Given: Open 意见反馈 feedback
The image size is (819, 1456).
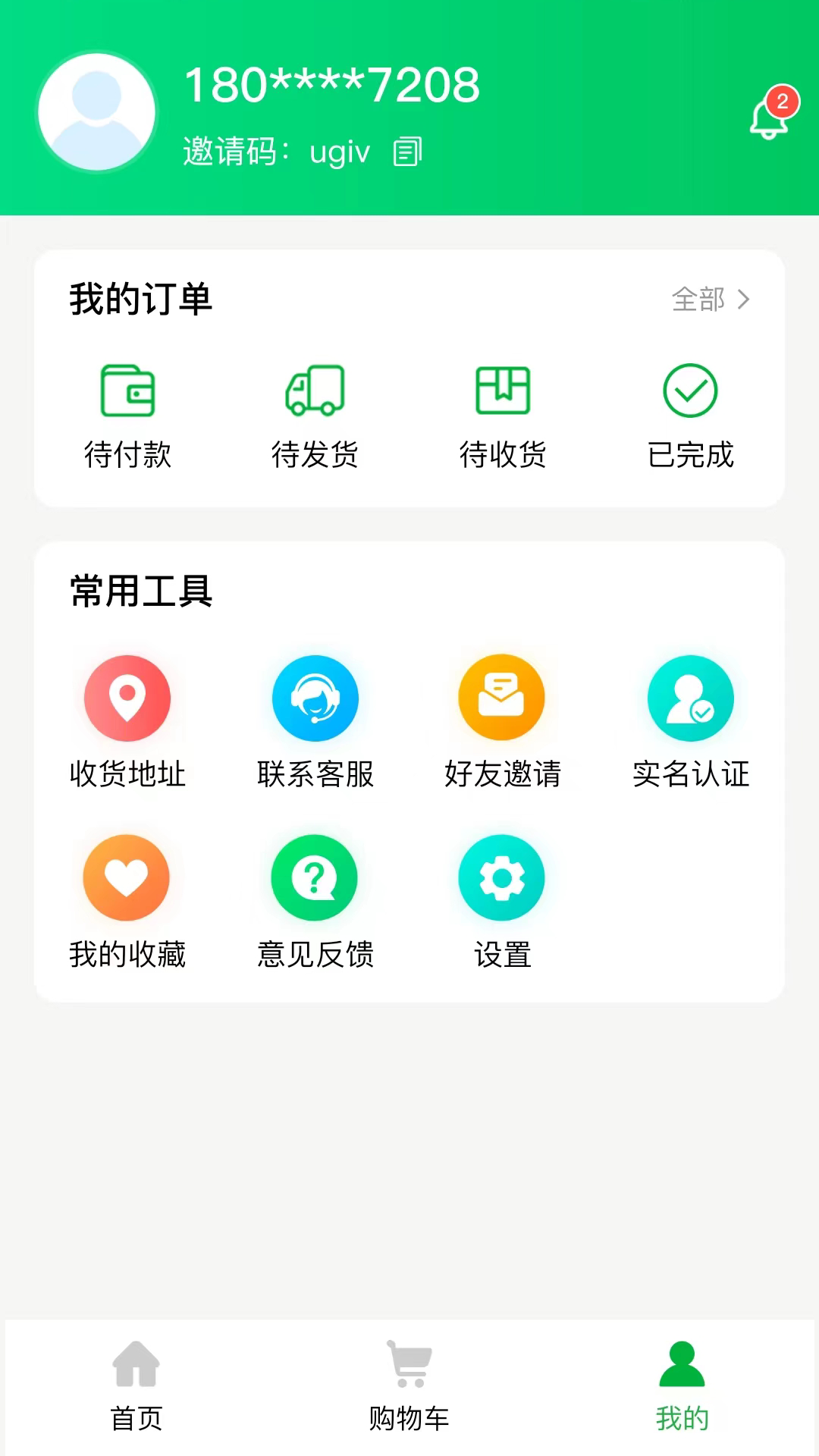Looking at the screenshot, I should [x=315, y=901].
